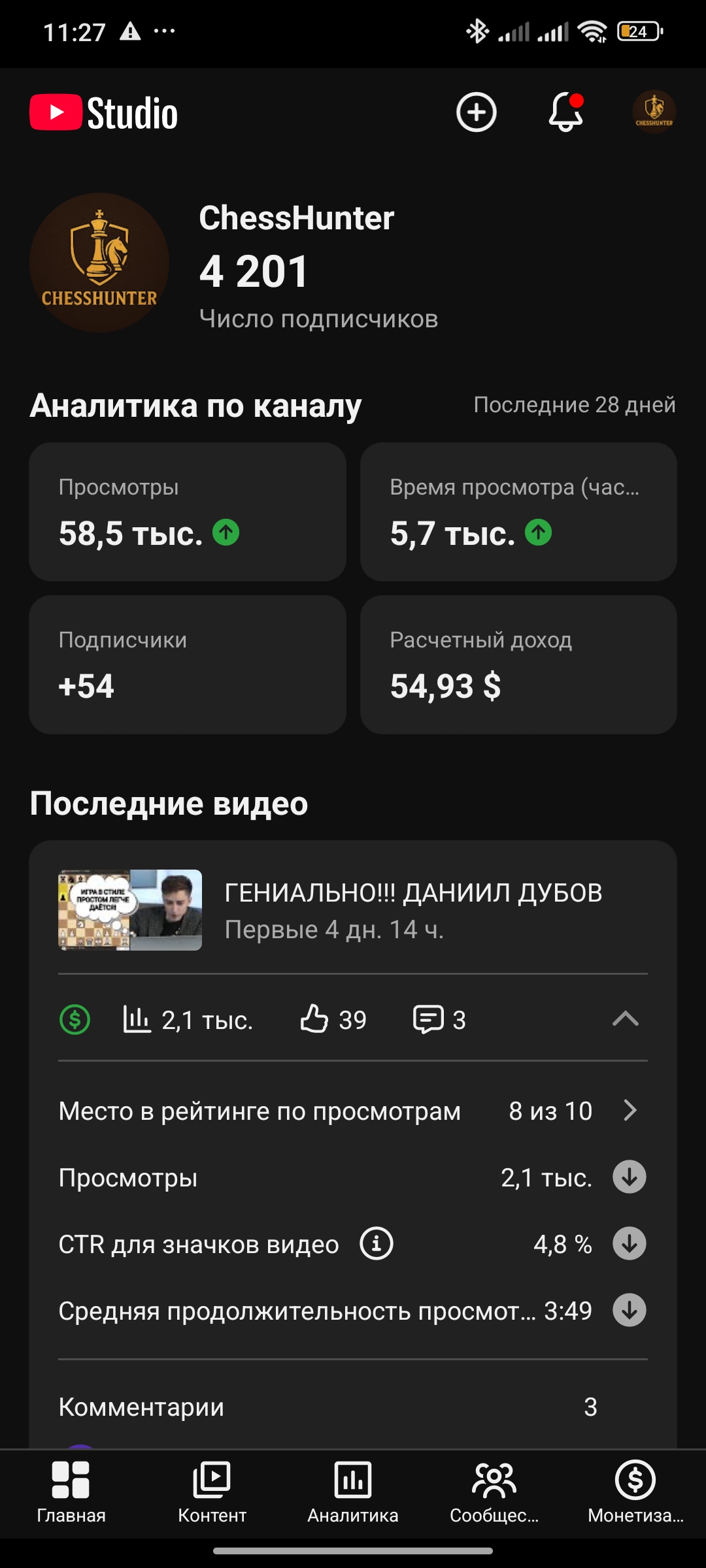Open the Подписчики analytics card
Viewport: 706px width, 1568px height.
click(x=187, y=664)
